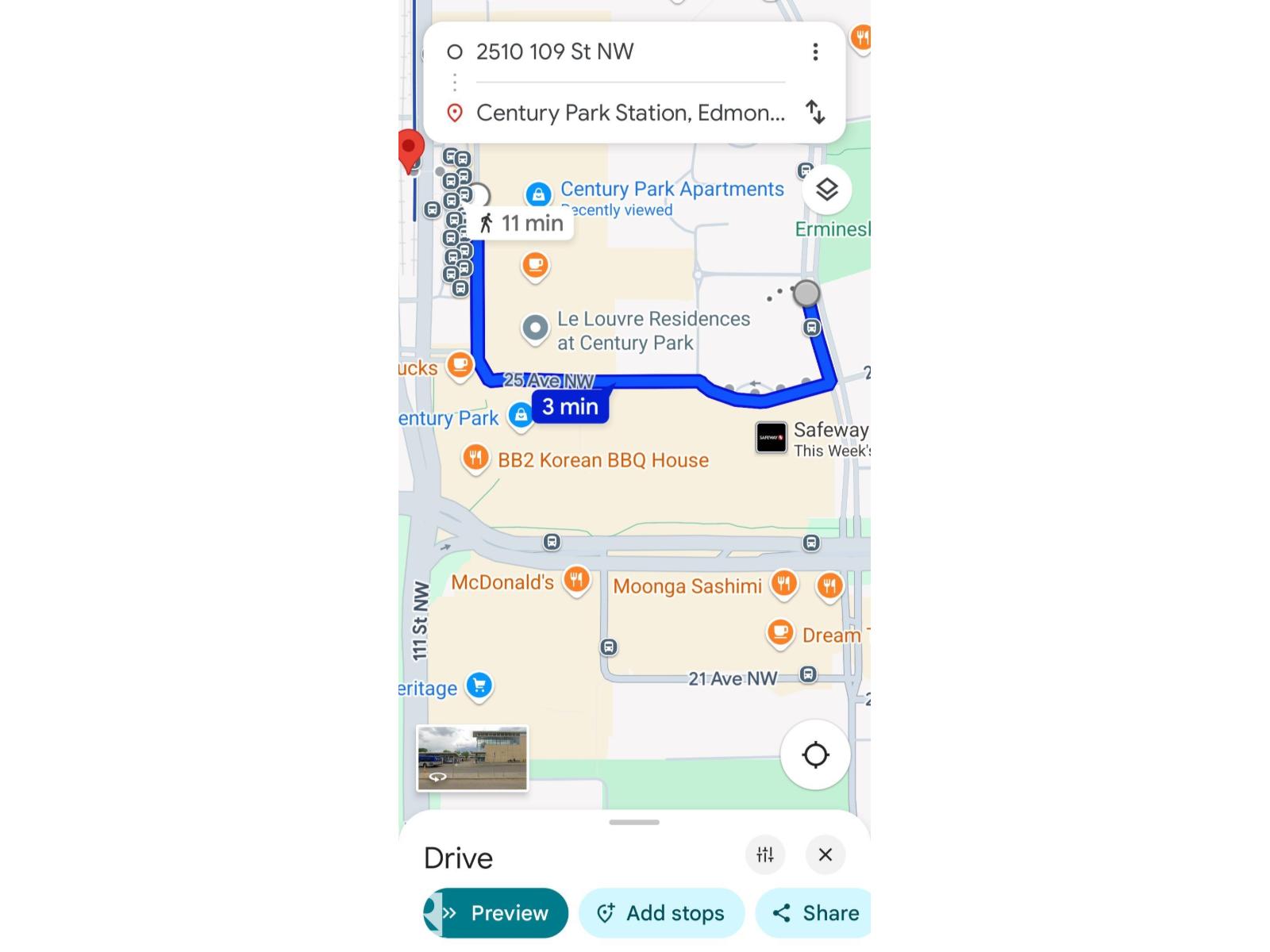Open Le Louvre Residences at Century Park
This screenshot has height=952, width=1270.
pos(535,328)
